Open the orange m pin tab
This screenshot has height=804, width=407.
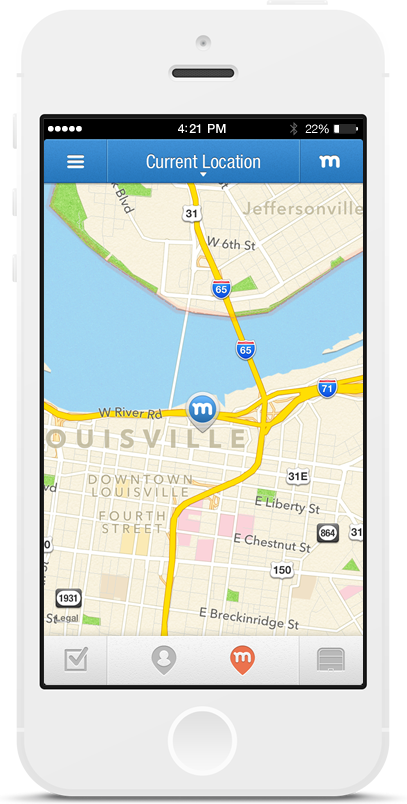coord(242,659)
